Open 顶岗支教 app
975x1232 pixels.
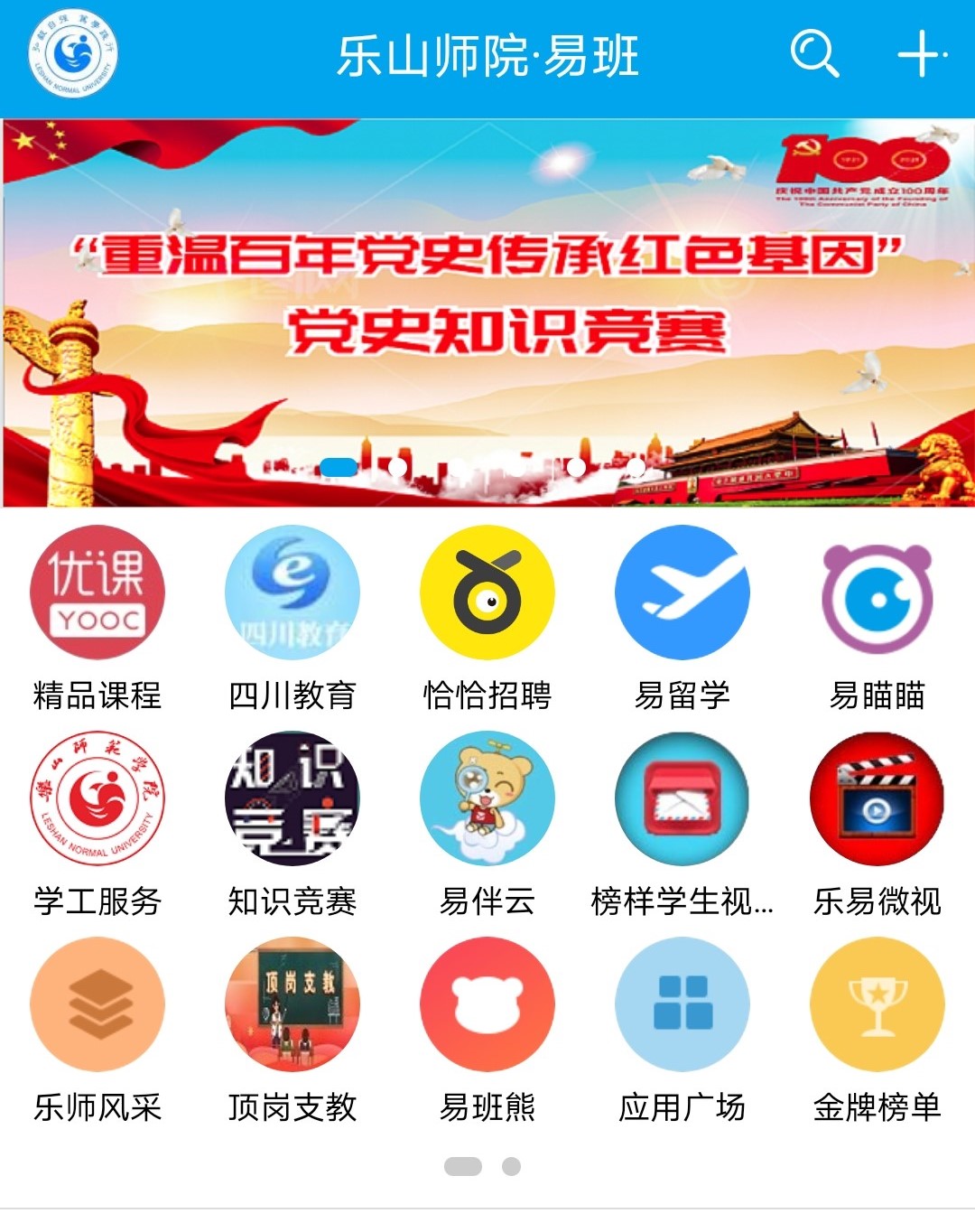coord(292,1004)
